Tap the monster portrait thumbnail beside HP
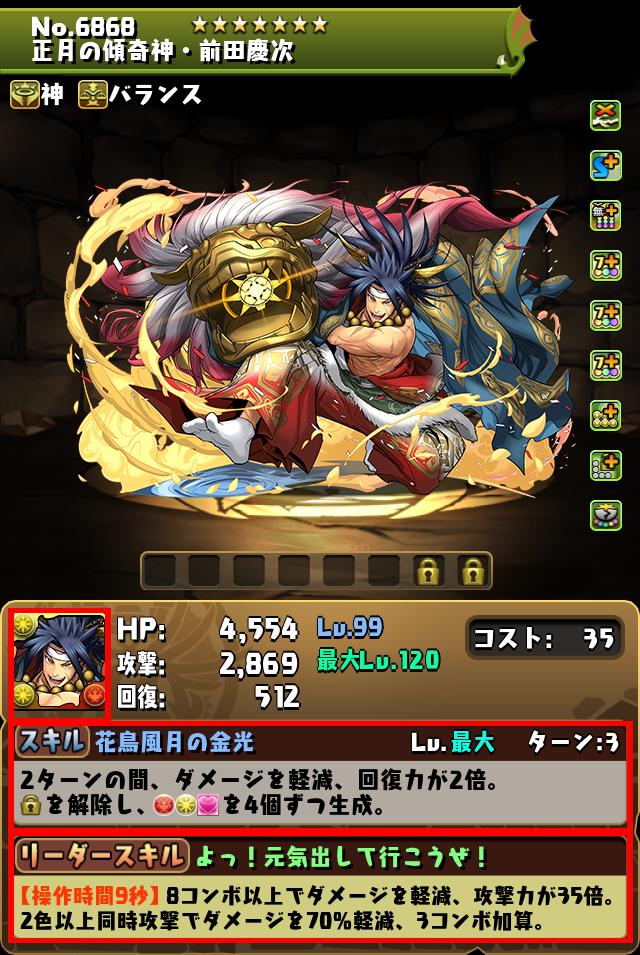The image size is (640, 955). point(59,664)
